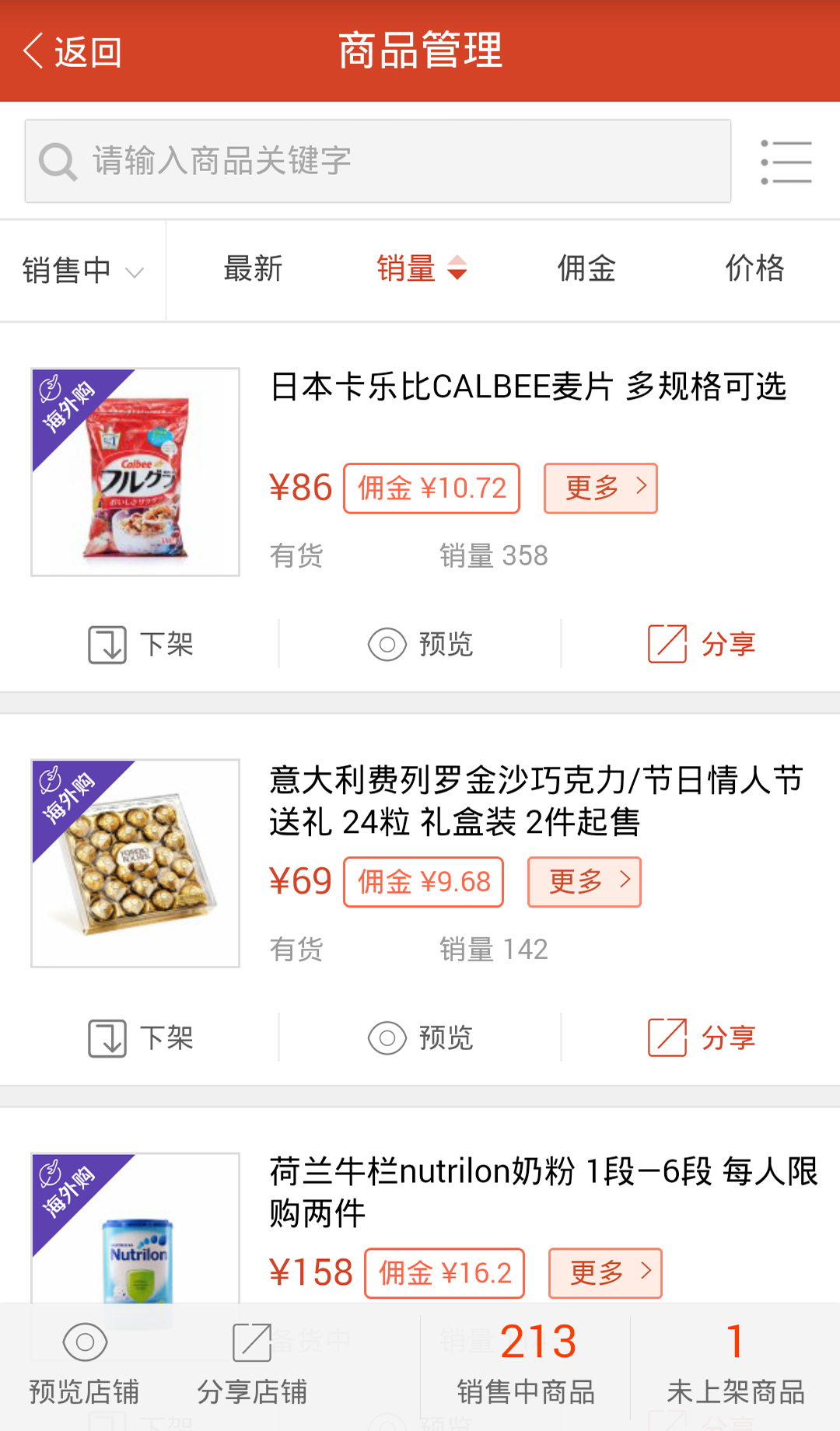Expand the 销售中 status dropdown
This screenshot has width=840, height=1431.
pos(82,271)
